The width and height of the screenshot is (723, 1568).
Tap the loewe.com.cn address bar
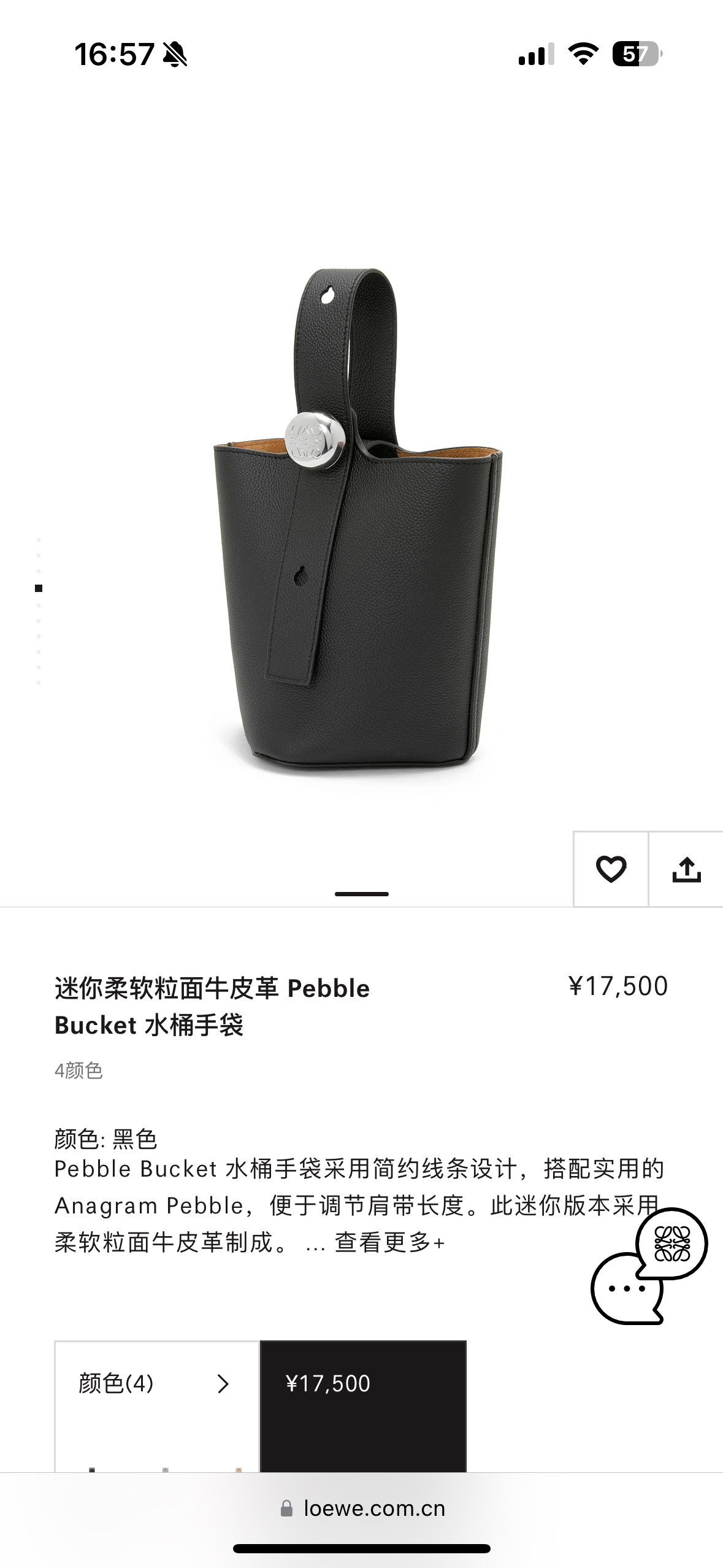pos(362,1508)
